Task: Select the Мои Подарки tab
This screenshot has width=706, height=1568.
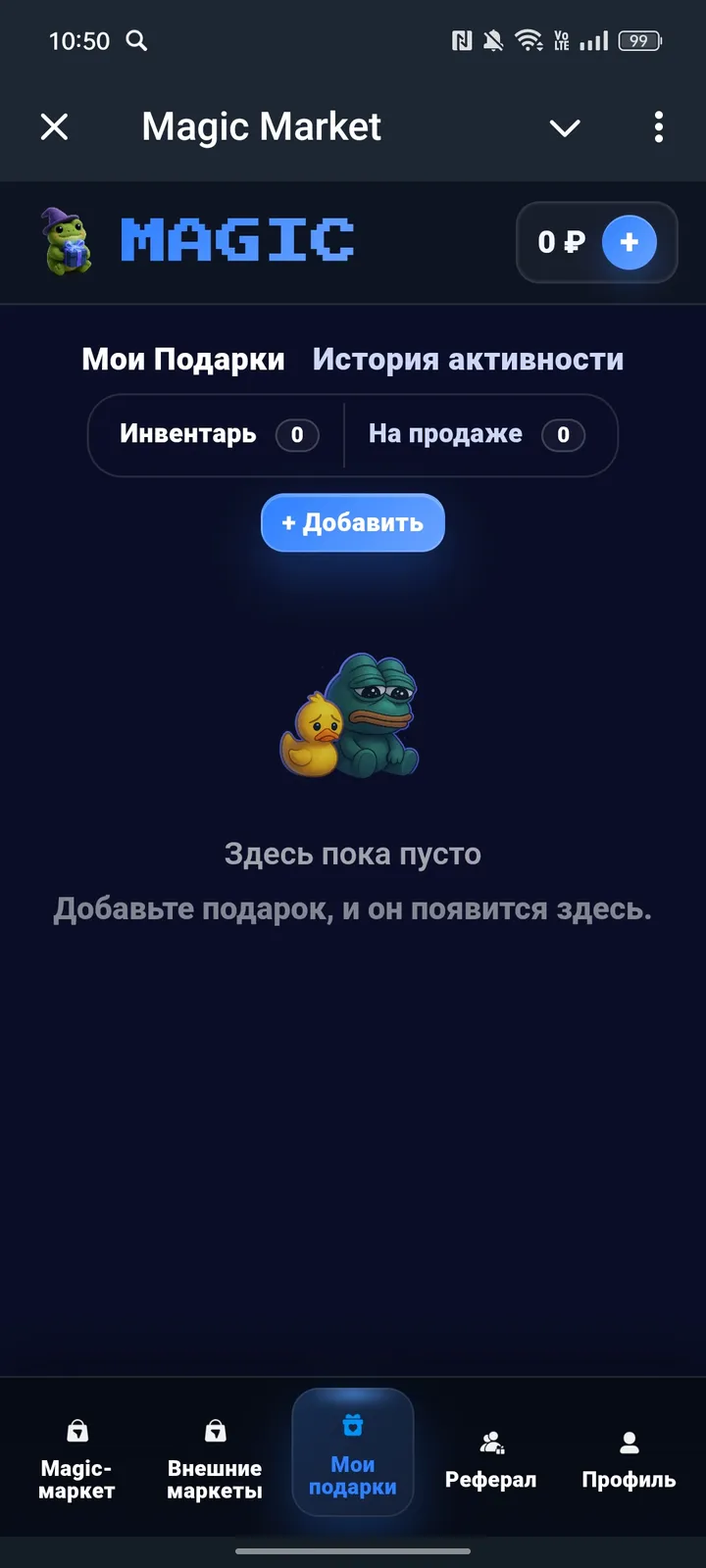Action: click(x=182, y=359)
